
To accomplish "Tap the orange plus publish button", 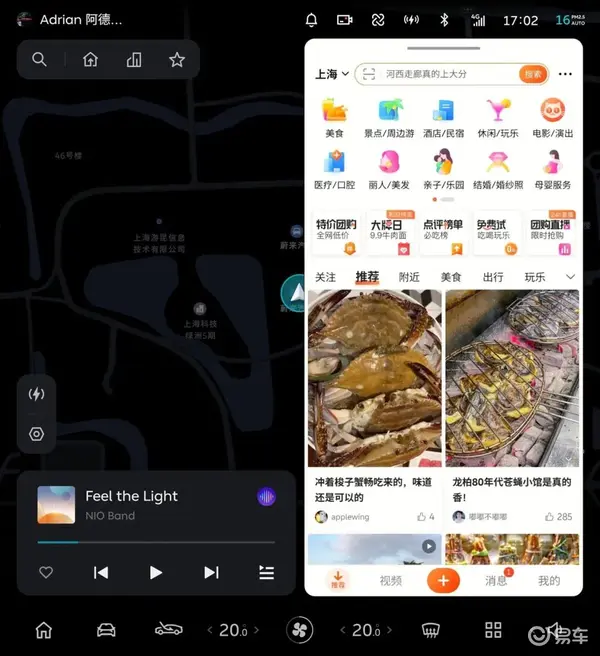I will tap(443, 580).
